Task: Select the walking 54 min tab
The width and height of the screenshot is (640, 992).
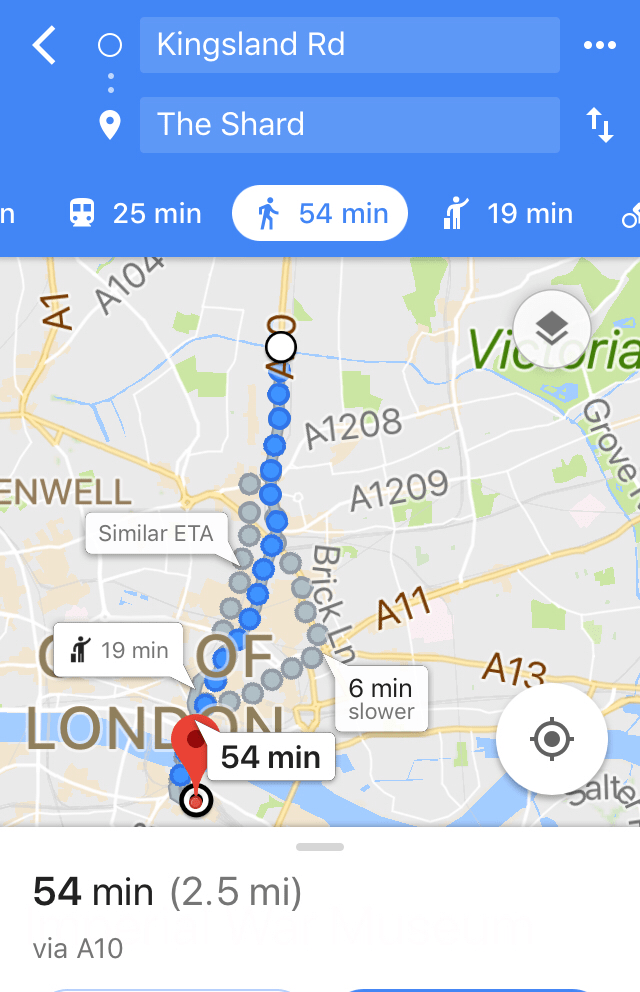Action: pyautogui.click(x=320, y=213)
